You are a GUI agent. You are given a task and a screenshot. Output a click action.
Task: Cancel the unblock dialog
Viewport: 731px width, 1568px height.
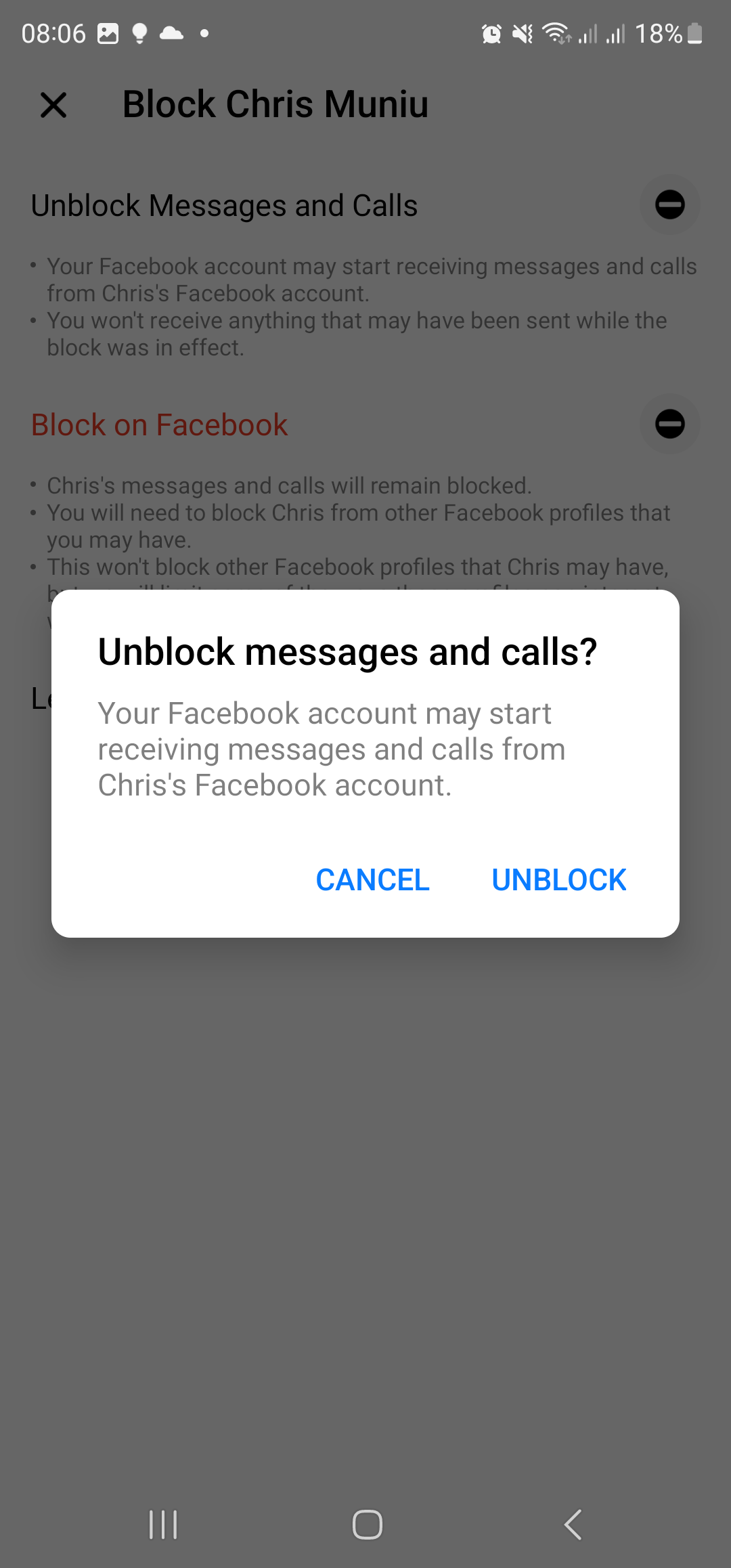(x=372, y=879)
